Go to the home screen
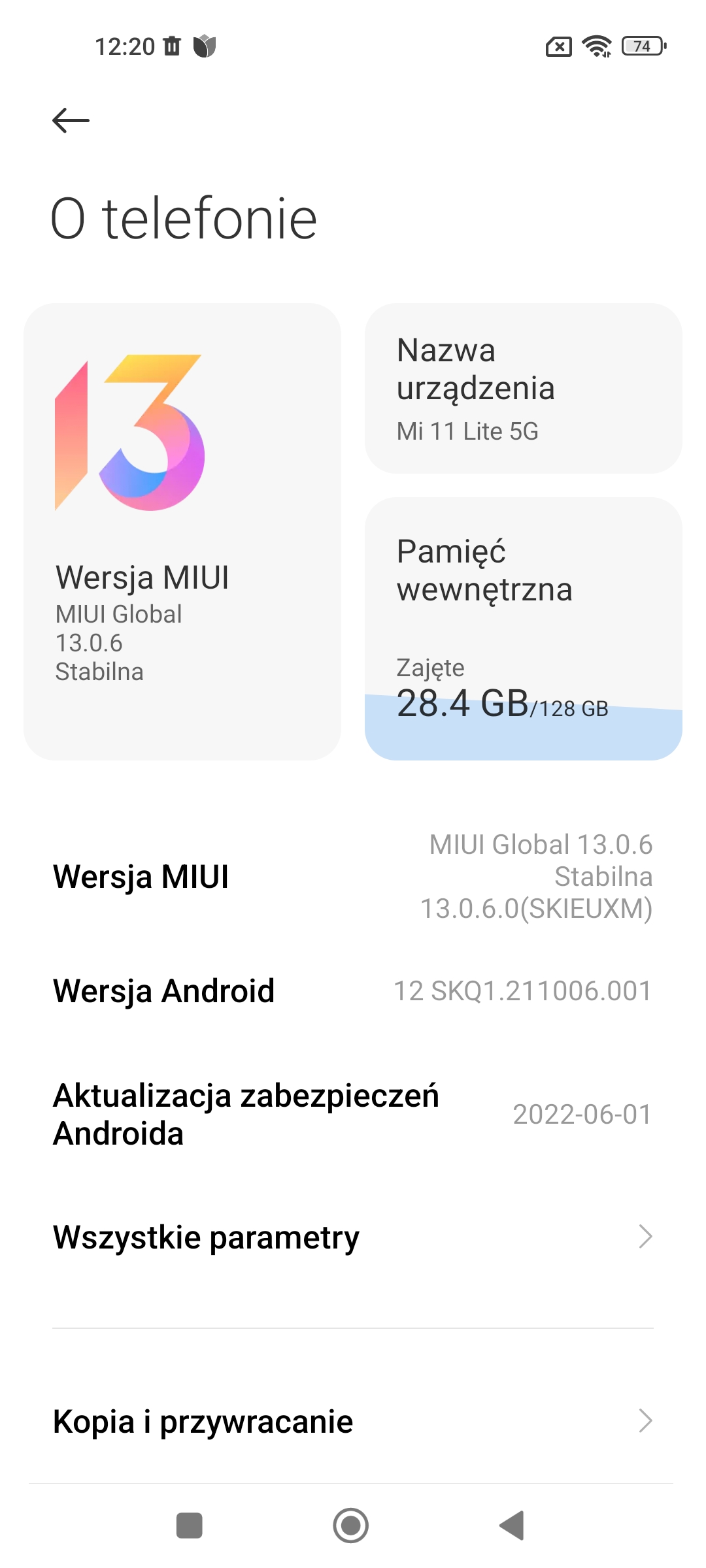Viewport: 706px width, 1568px height. pos(351,1526)
